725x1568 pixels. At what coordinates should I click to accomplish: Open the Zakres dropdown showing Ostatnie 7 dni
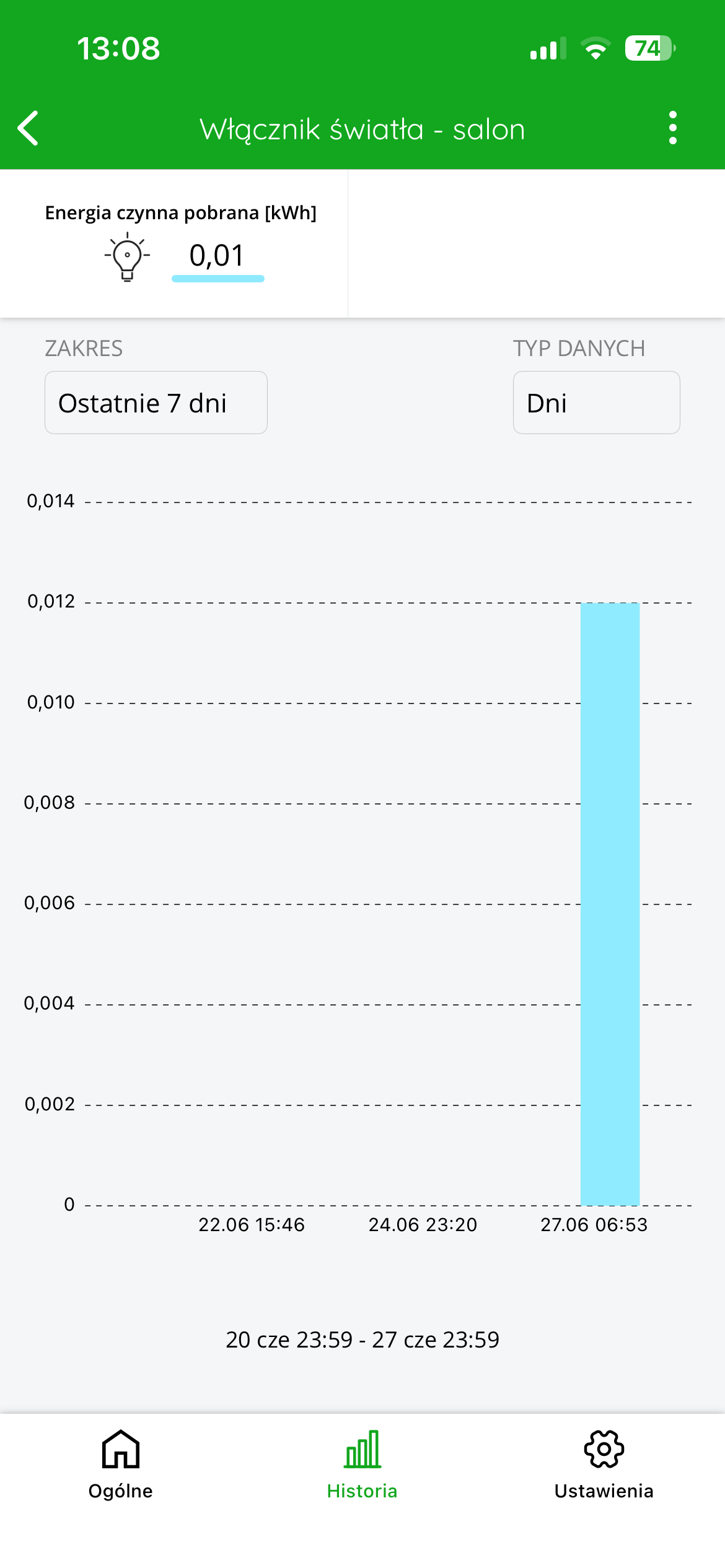[156, 403]
